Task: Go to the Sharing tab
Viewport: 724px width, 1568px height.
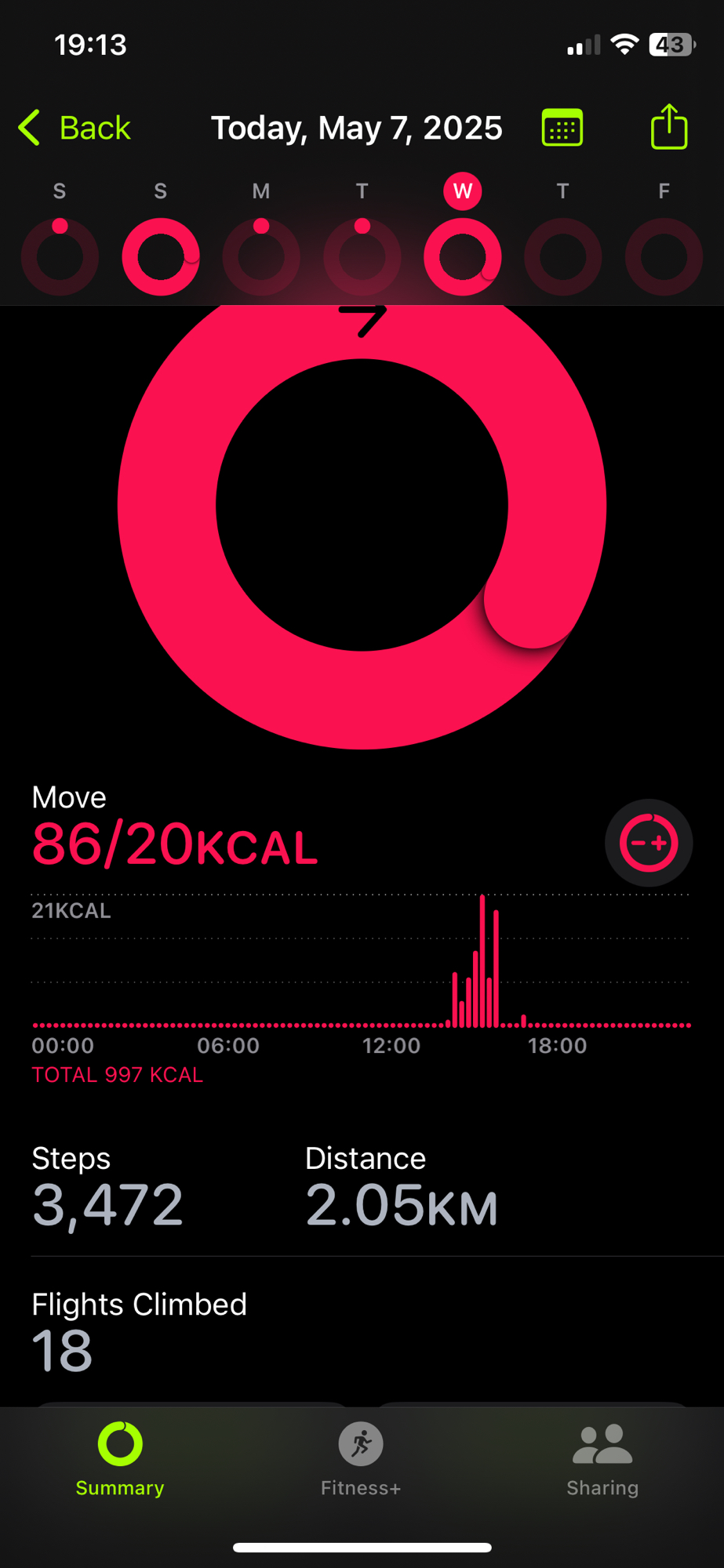Action: 602,1459
